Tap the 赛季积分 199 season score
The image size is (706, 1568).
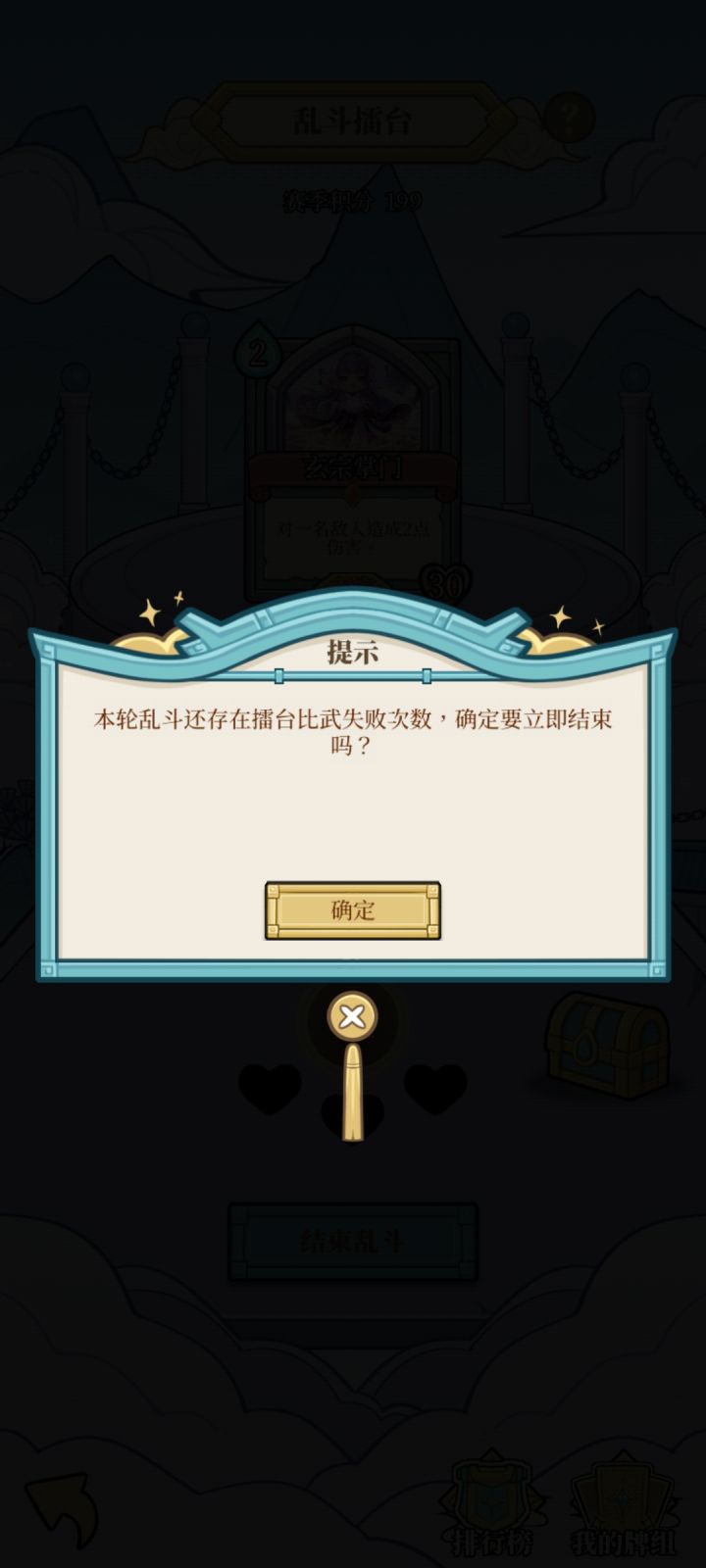351,201
